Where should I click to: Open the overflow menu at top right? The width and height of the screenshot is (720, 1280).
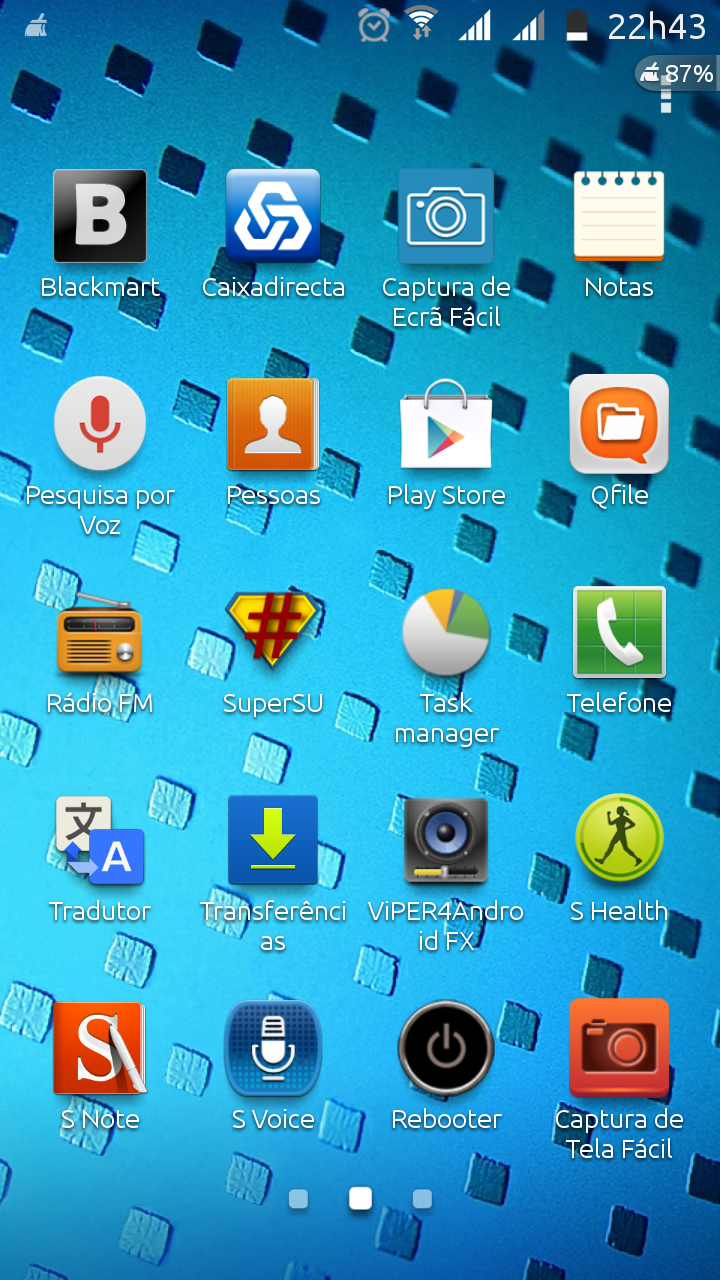click(x=666, y=98)
